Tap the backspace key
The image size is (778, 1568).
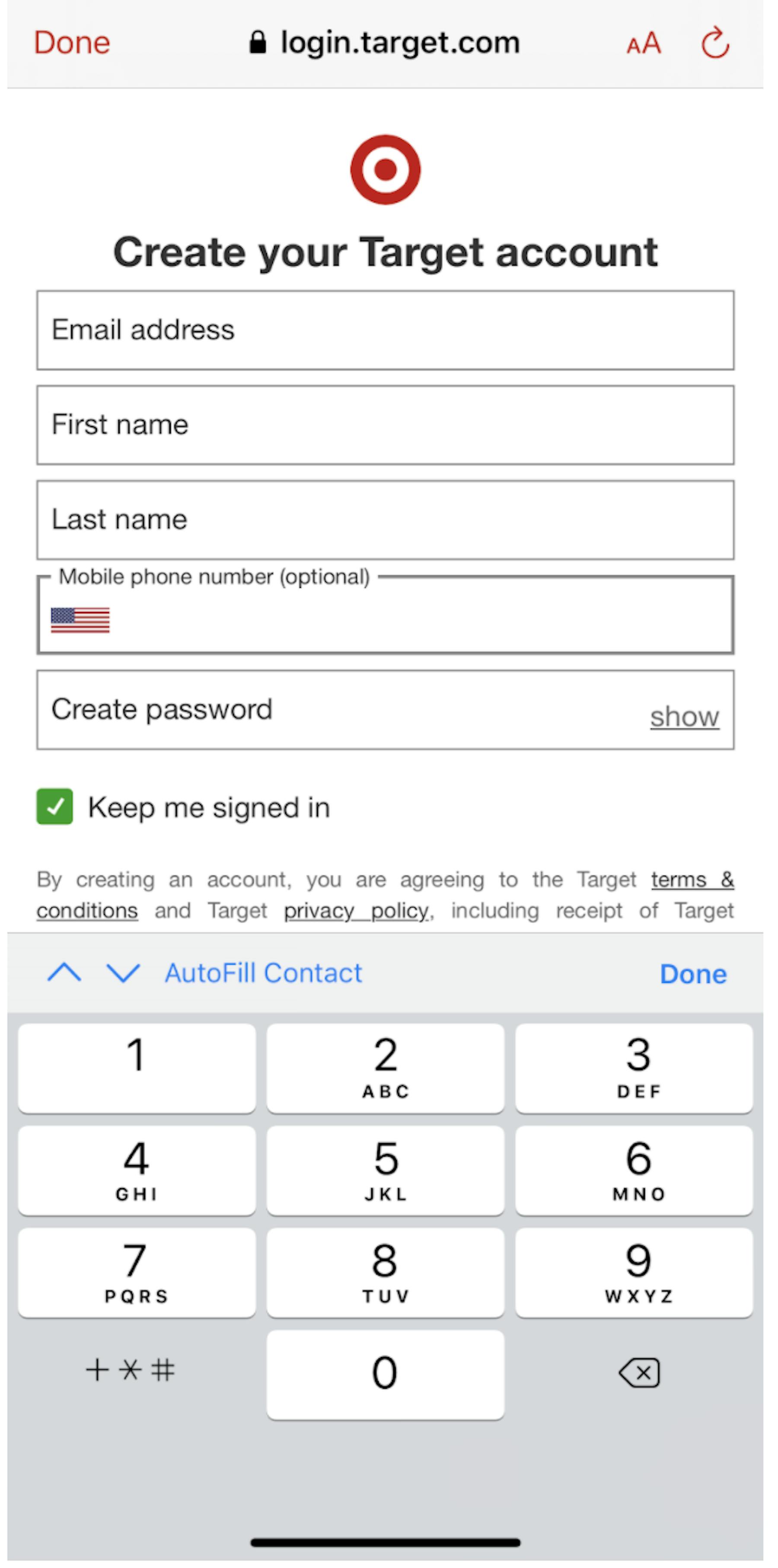click(638, 1373)
